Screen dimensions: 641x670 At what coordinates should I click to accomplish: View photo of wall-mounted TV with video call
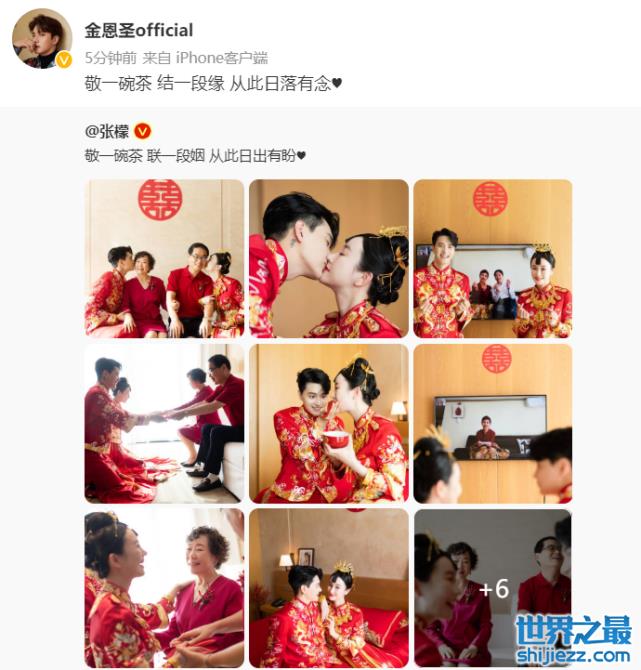pos(492,423)
